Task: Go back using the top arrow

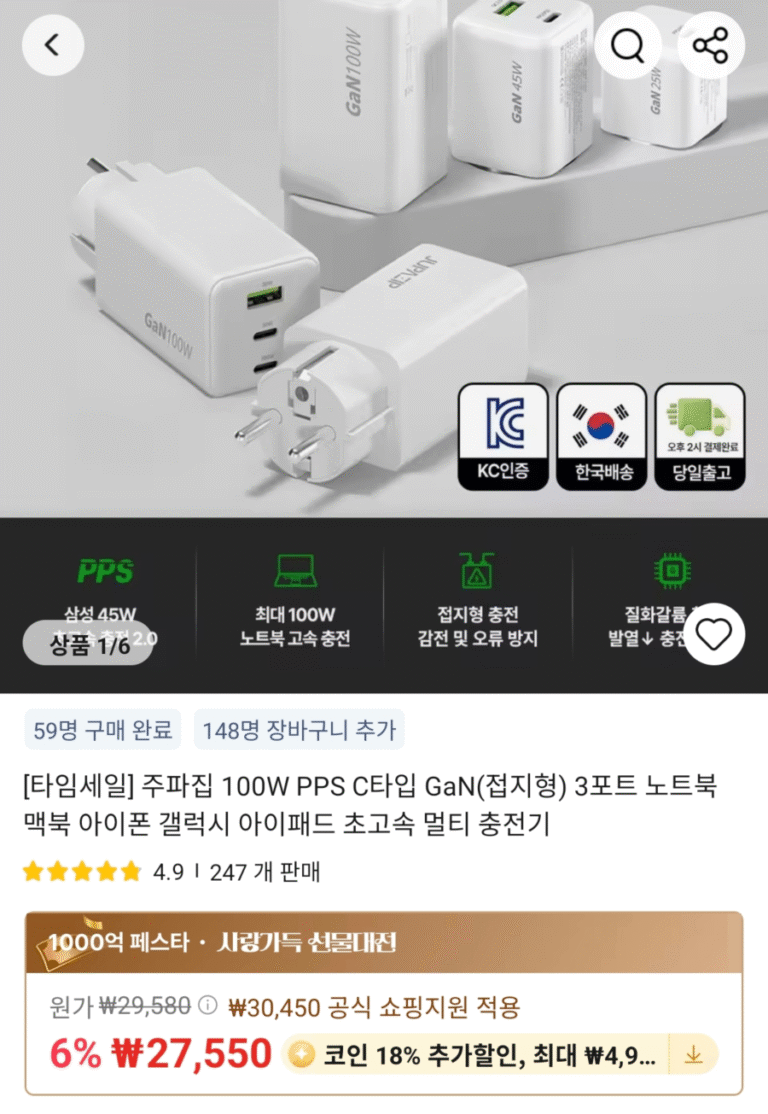Action: click(x=52, y=45)
